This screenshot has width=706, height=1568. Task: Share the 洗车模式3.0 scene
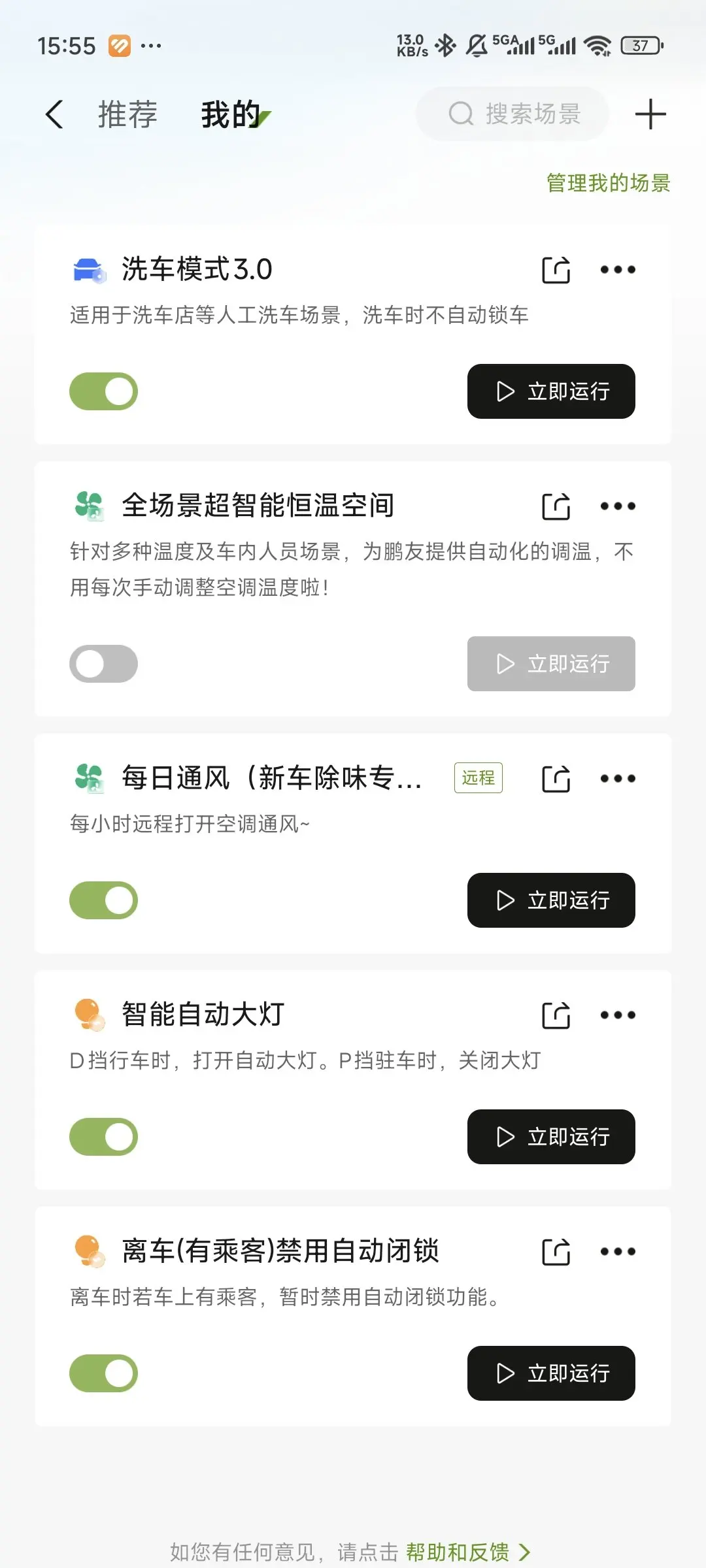pyautogui.click(x=556, y=270)
